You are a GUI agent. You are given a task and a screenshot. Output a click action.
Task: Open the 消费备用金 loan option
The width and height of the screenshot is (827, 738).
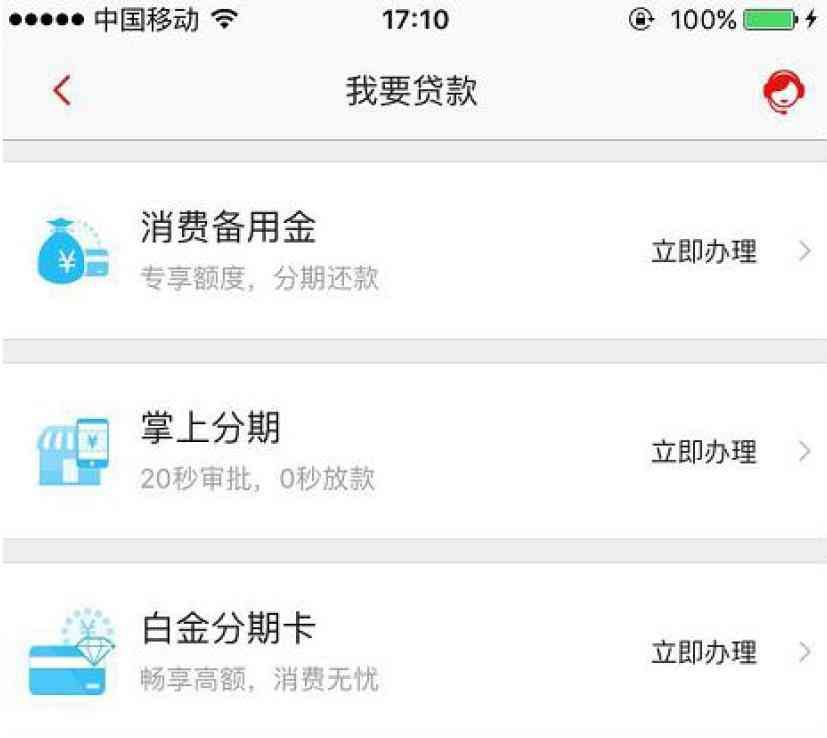coord(413,250)
